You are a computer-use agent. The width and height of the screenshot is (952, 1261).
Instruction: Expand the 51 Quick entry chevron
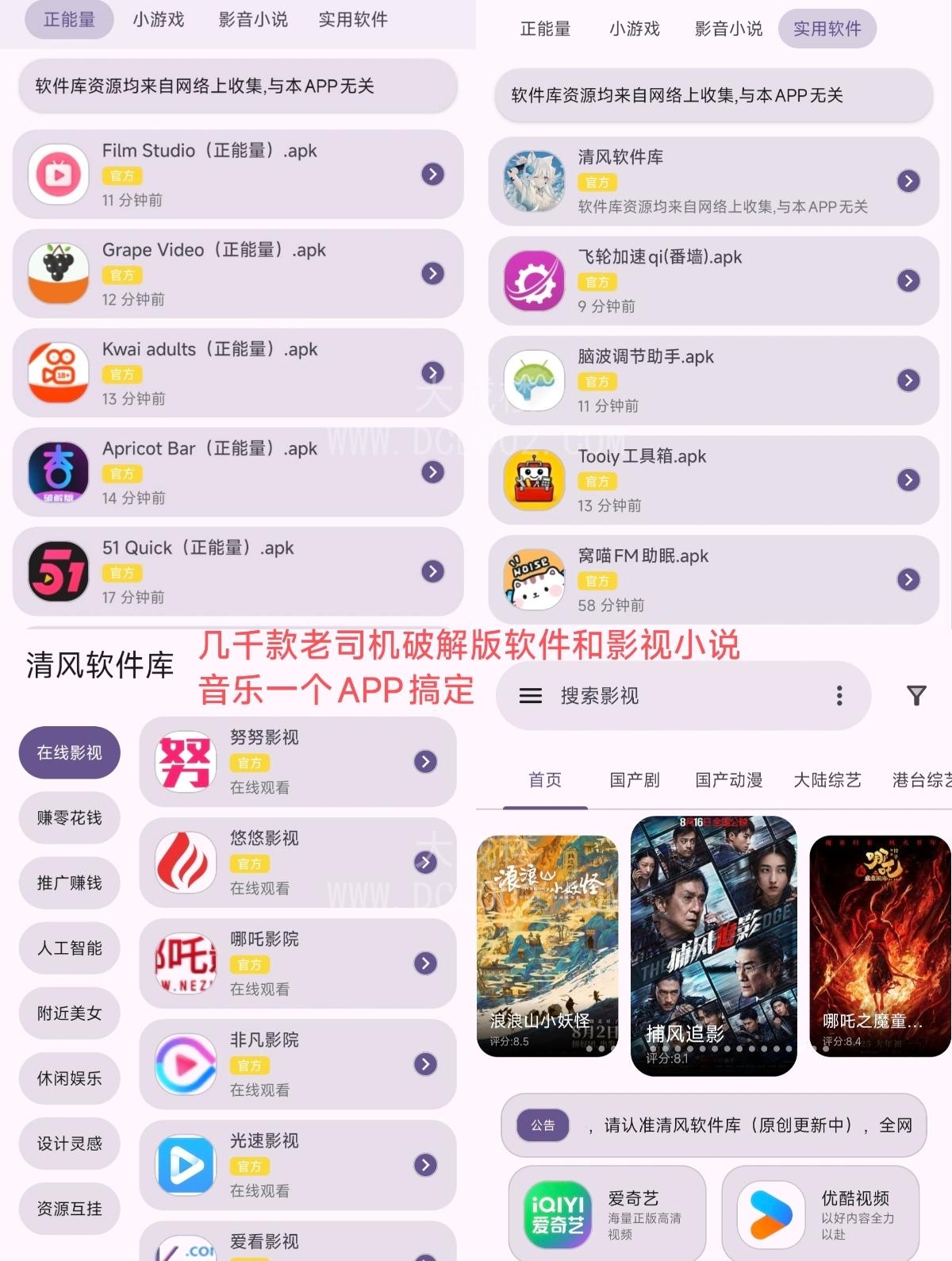coord(431,571)
